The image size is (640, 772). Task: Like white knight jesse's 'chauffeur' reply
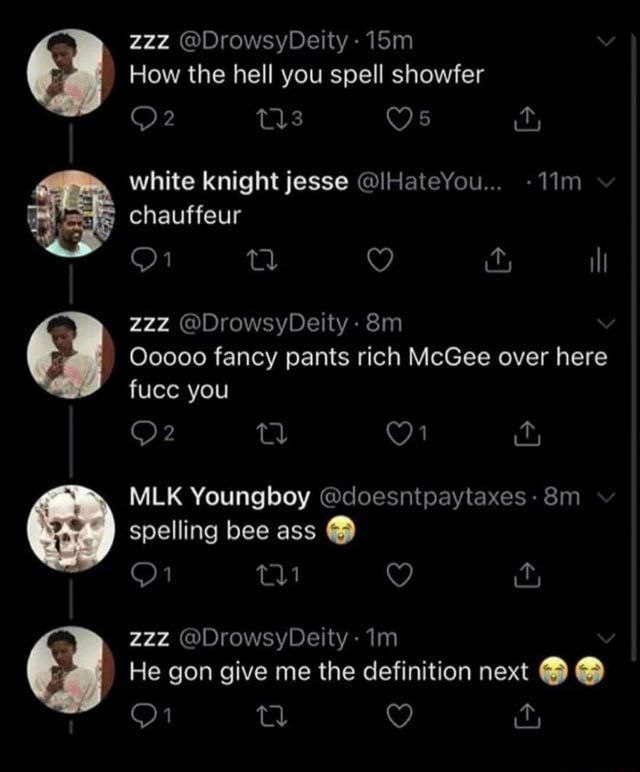click(381, 260)
